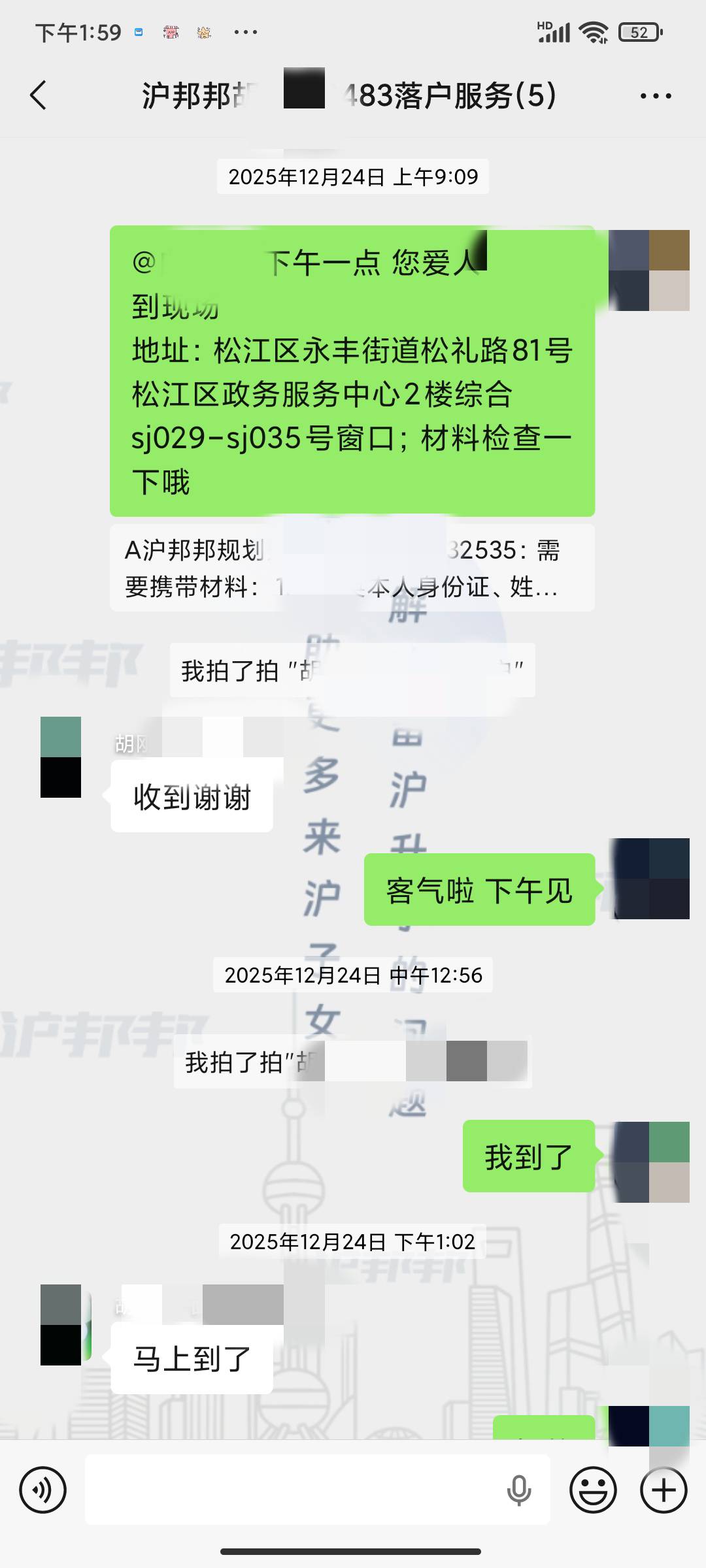This screenshot has width=706, height=1568.
Task: Open the plus attachments menu
Action: pyautogui.click(x=664, y=1490)
